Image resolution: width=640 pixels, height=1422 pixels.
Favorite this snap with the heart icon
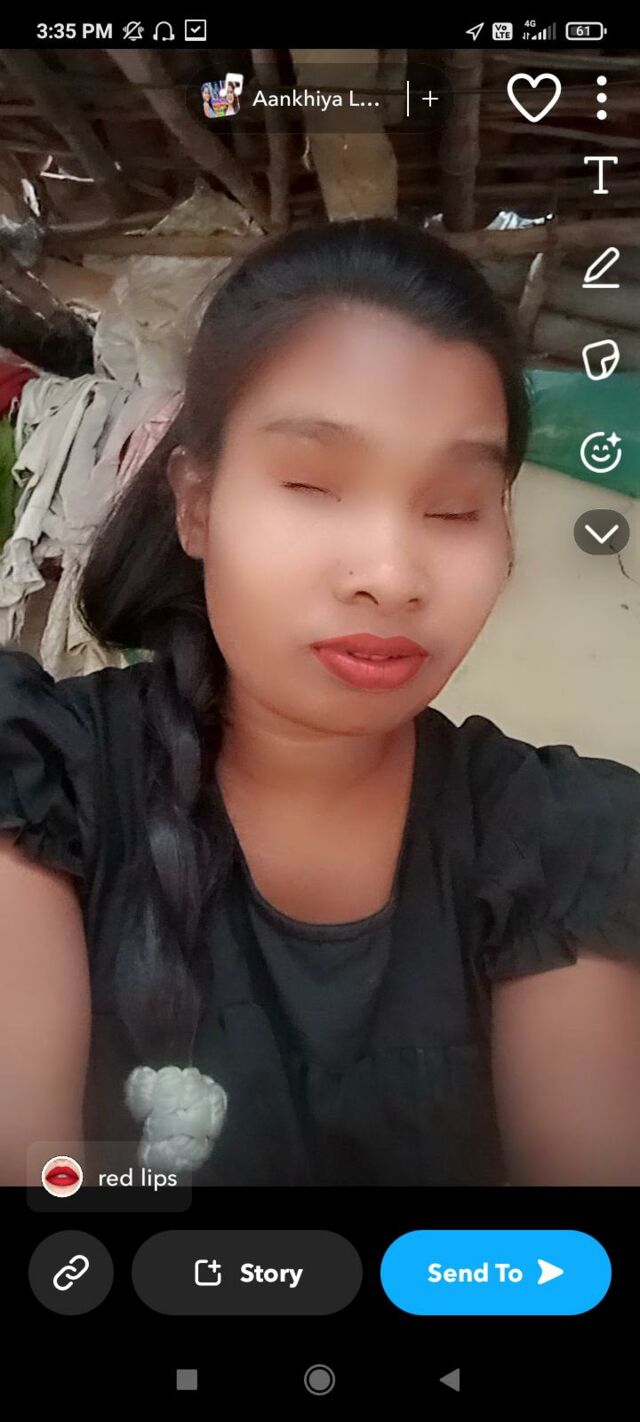[534, 98]
